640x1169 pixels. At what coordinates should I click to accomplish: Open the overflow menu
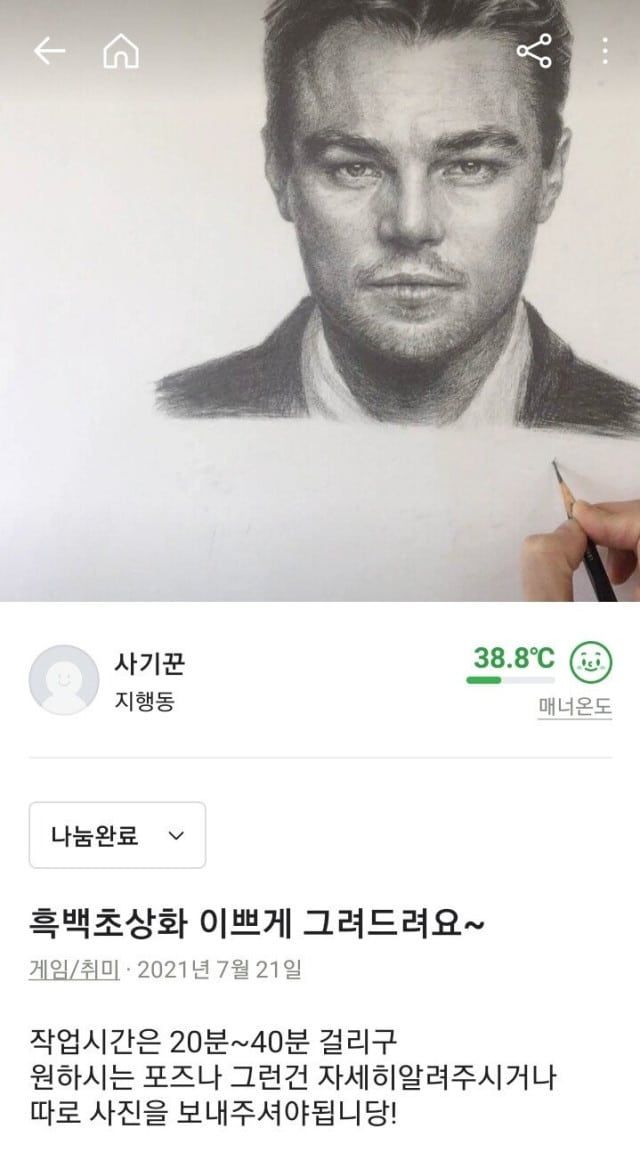click(605, 52)
